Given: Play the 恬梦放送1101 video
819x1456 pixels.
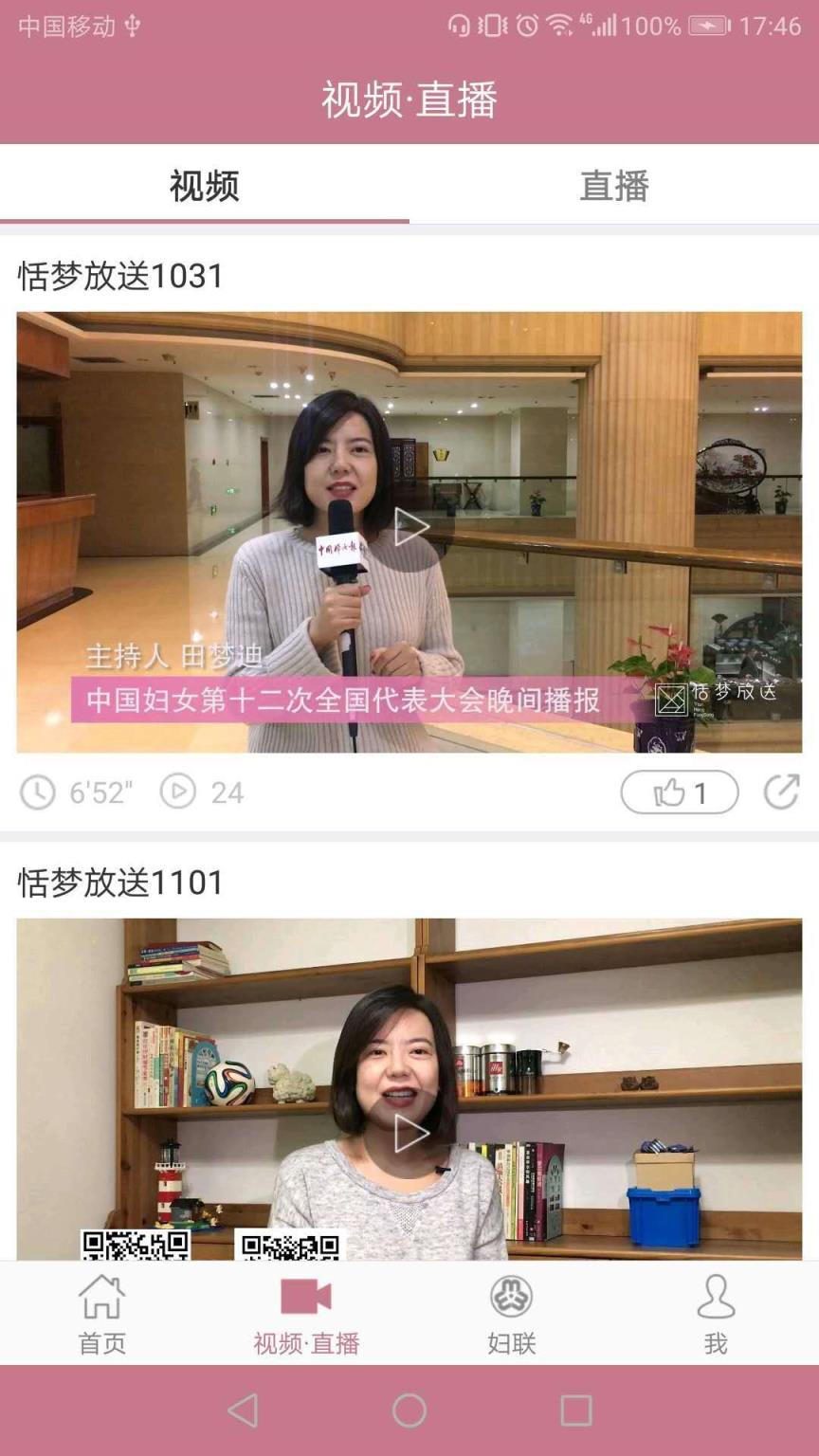Looking at the screenshot, I should 409,1133.
